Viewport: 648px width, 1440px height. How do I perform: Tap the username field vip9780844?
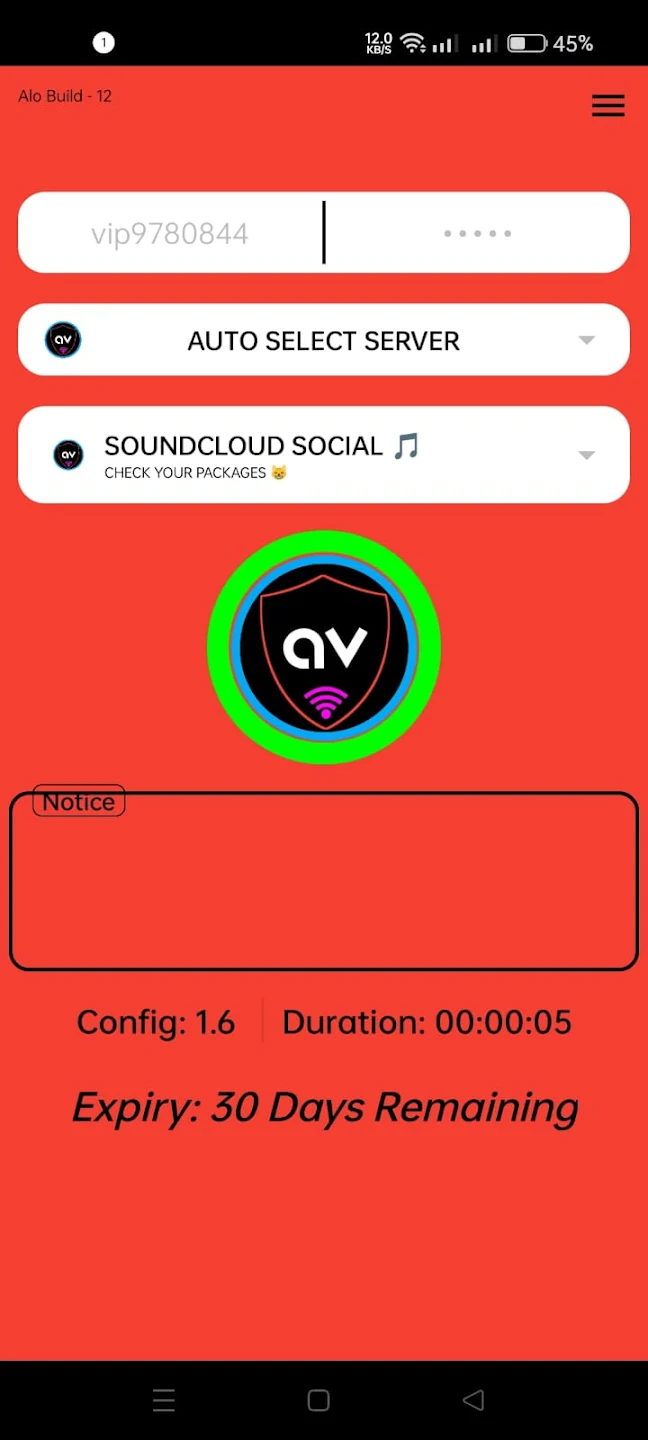[170, 234]
